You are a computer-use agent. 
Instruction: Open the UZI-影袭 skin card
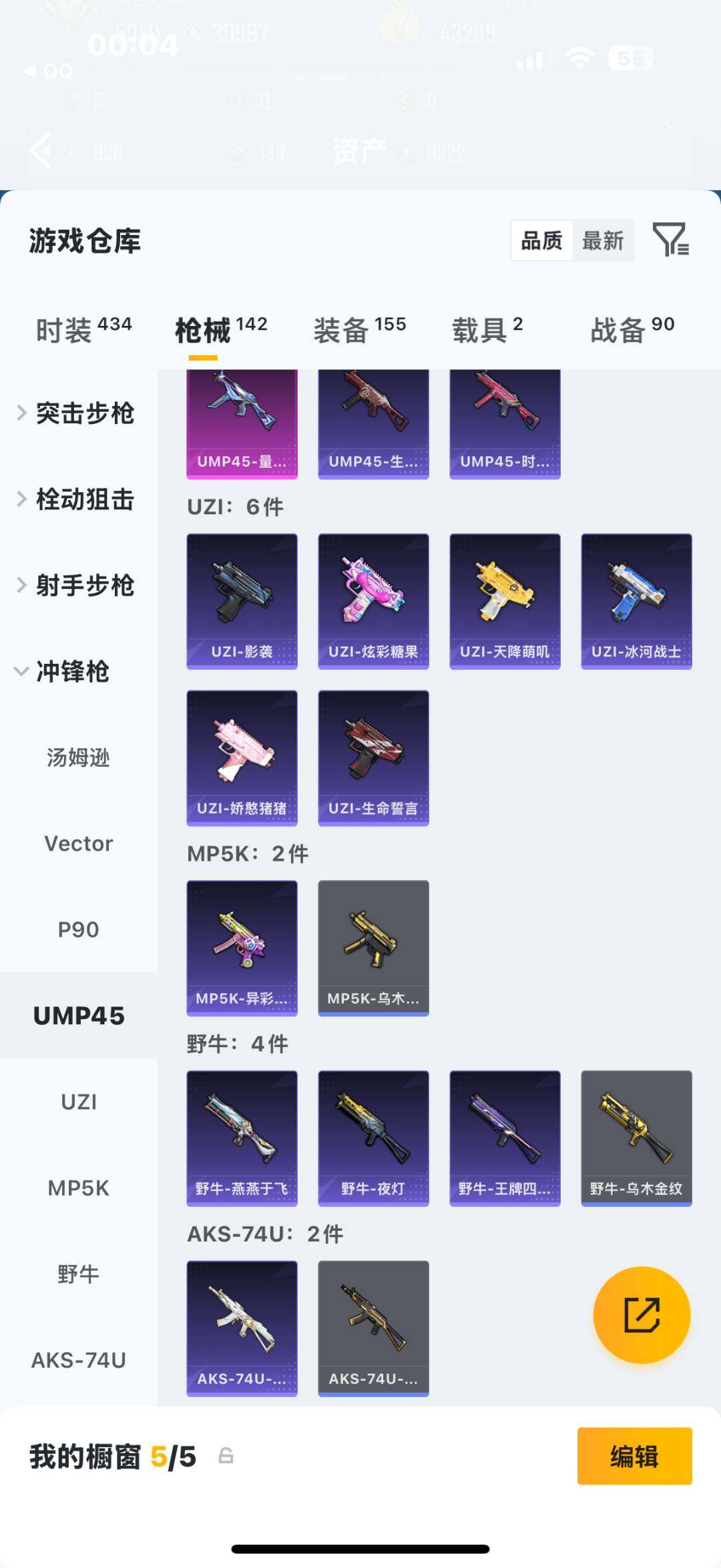242,600
